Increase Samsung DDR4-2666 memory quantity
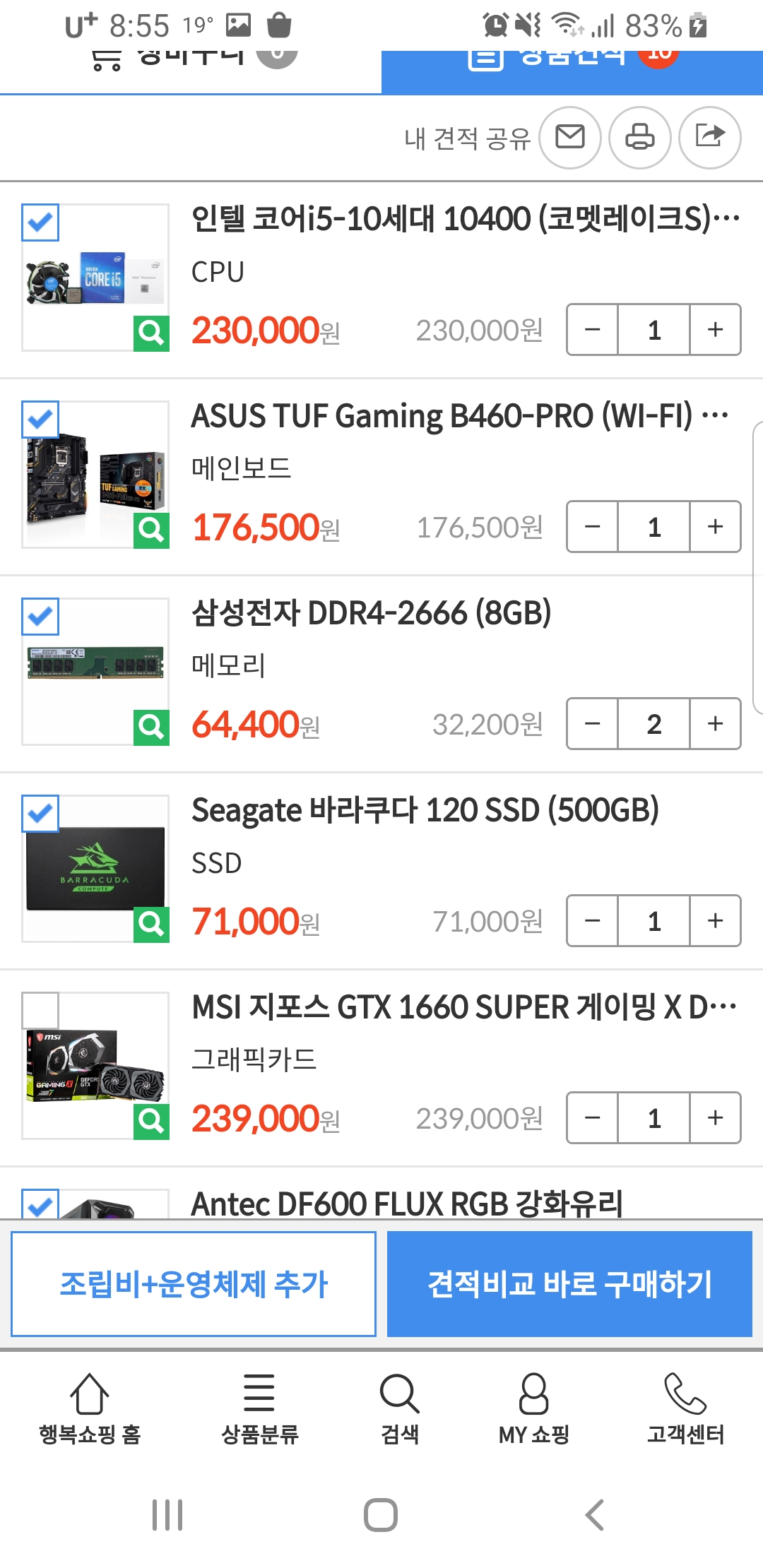 click(715, 724)
